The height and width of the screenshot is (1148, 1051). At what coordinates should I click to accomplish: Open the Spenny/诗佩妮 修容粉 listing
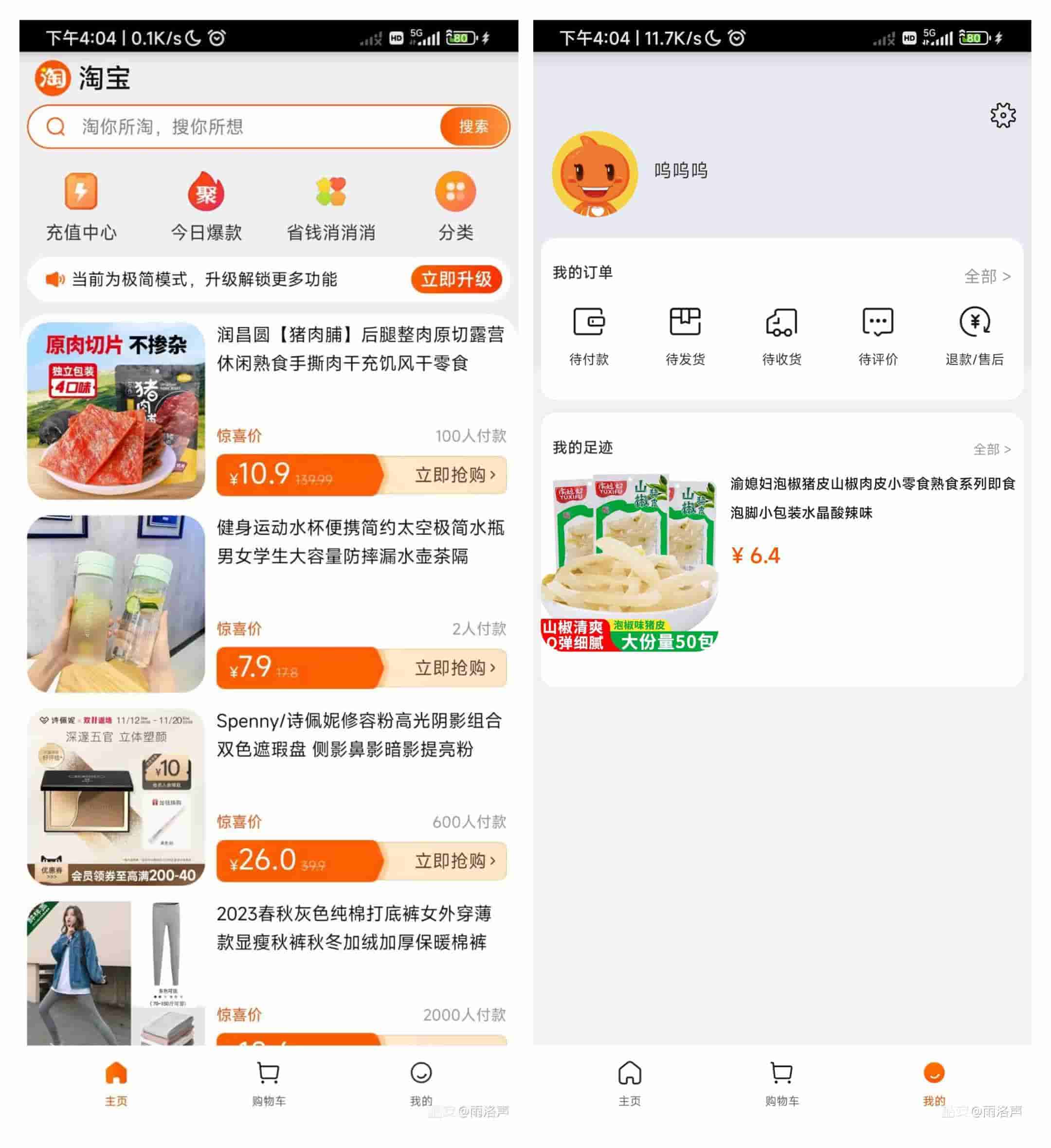point(359,735)
